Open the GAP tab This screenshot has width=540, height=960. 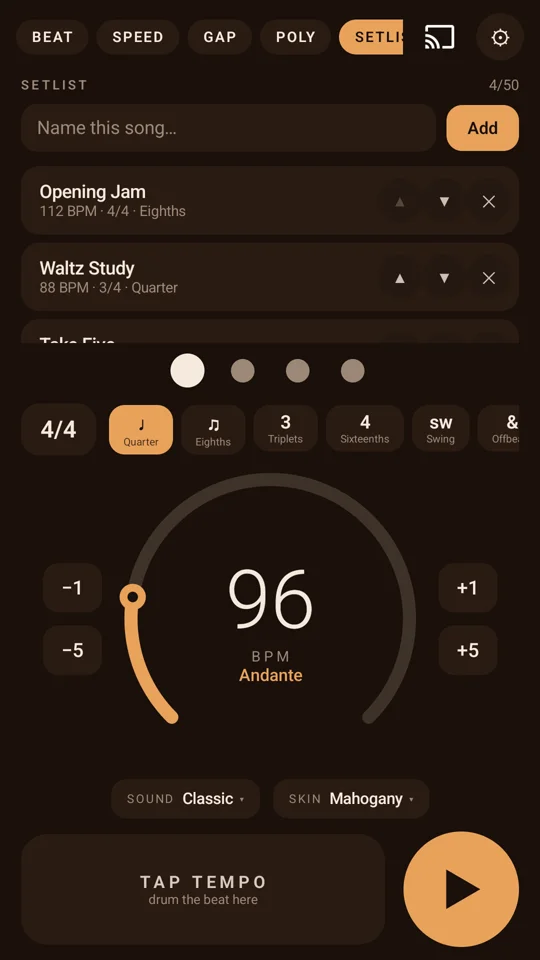tap(220, 37)
